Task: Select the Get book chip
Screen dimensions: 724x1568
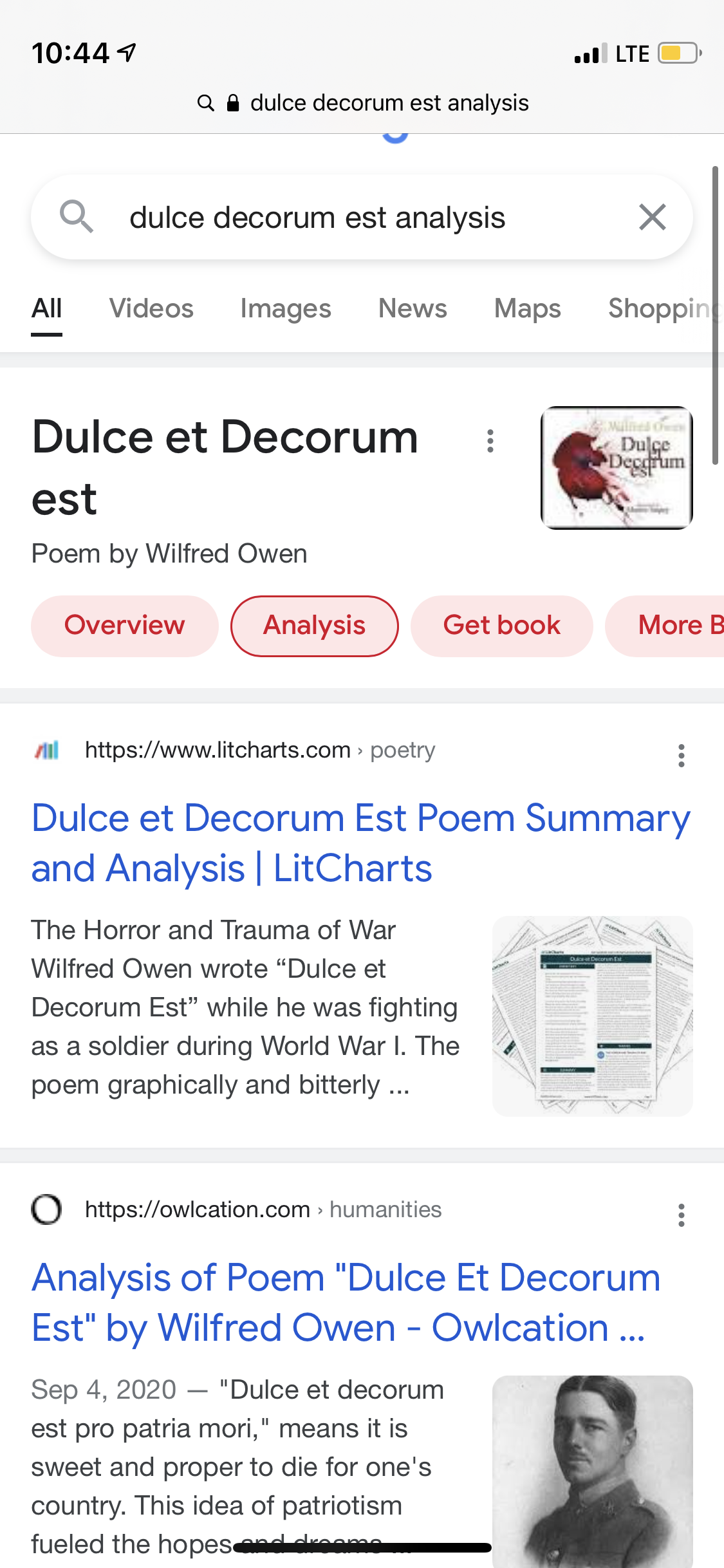Action: [501, 626]
